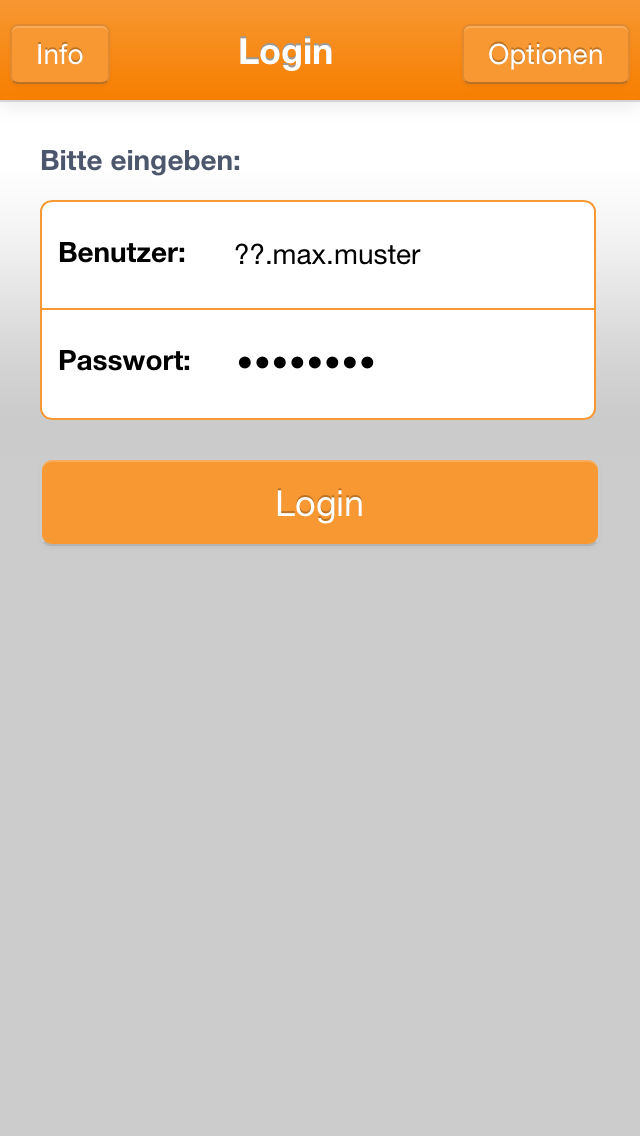Tap the Info button in the header
Viewport: 640px width, 1136px height.
coord(59,54)
